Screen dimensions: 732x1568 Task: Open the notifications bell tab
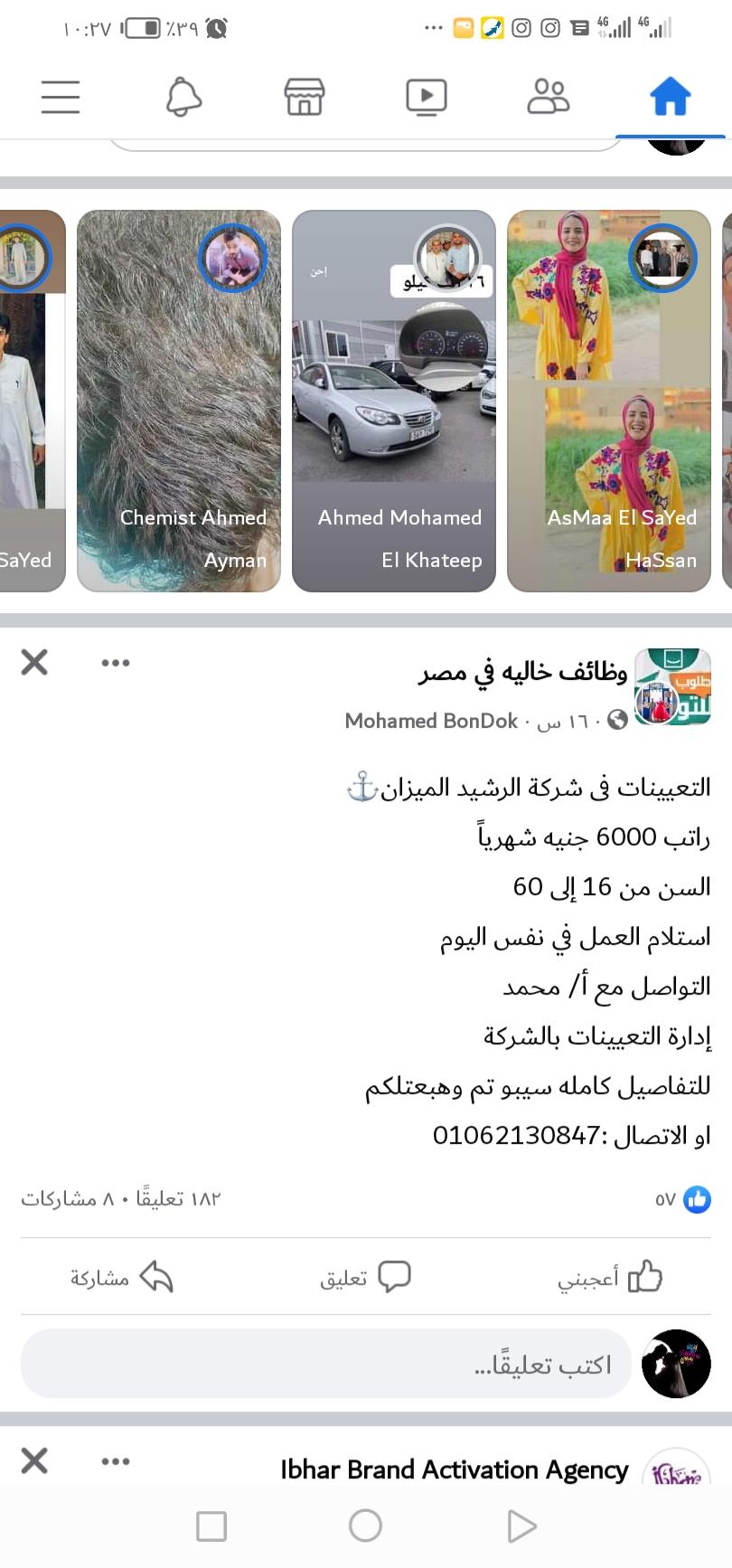(183, 97)
